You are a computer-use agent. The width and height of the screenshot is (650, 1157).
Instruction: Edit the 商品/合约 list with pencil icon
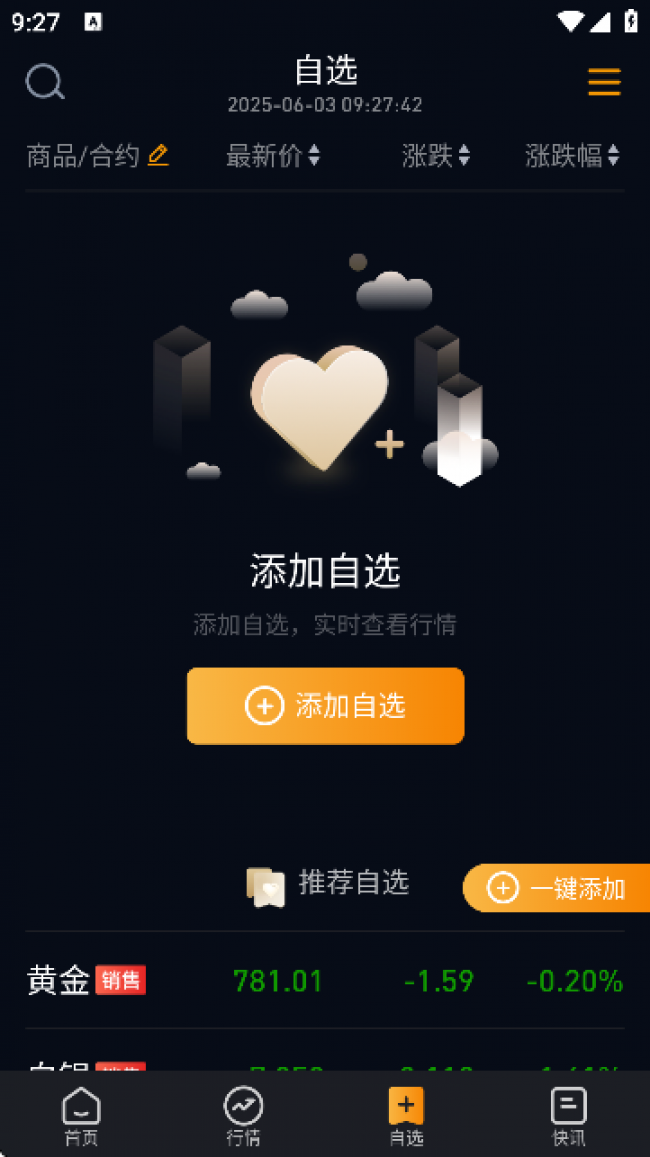pyautogui.click(x=158, y=155)
